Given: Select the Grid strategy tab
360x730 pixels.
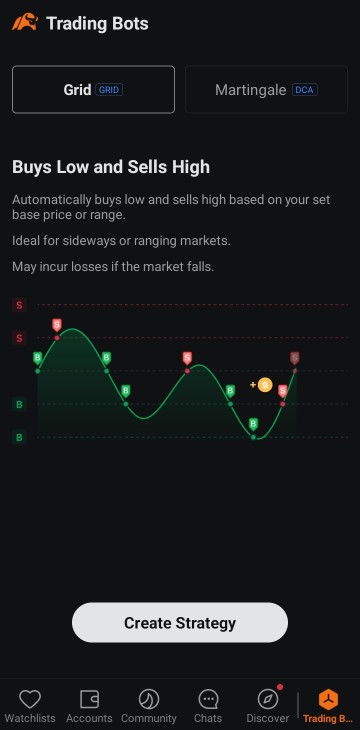Looking at the screenshot, I should click(93, 89).
